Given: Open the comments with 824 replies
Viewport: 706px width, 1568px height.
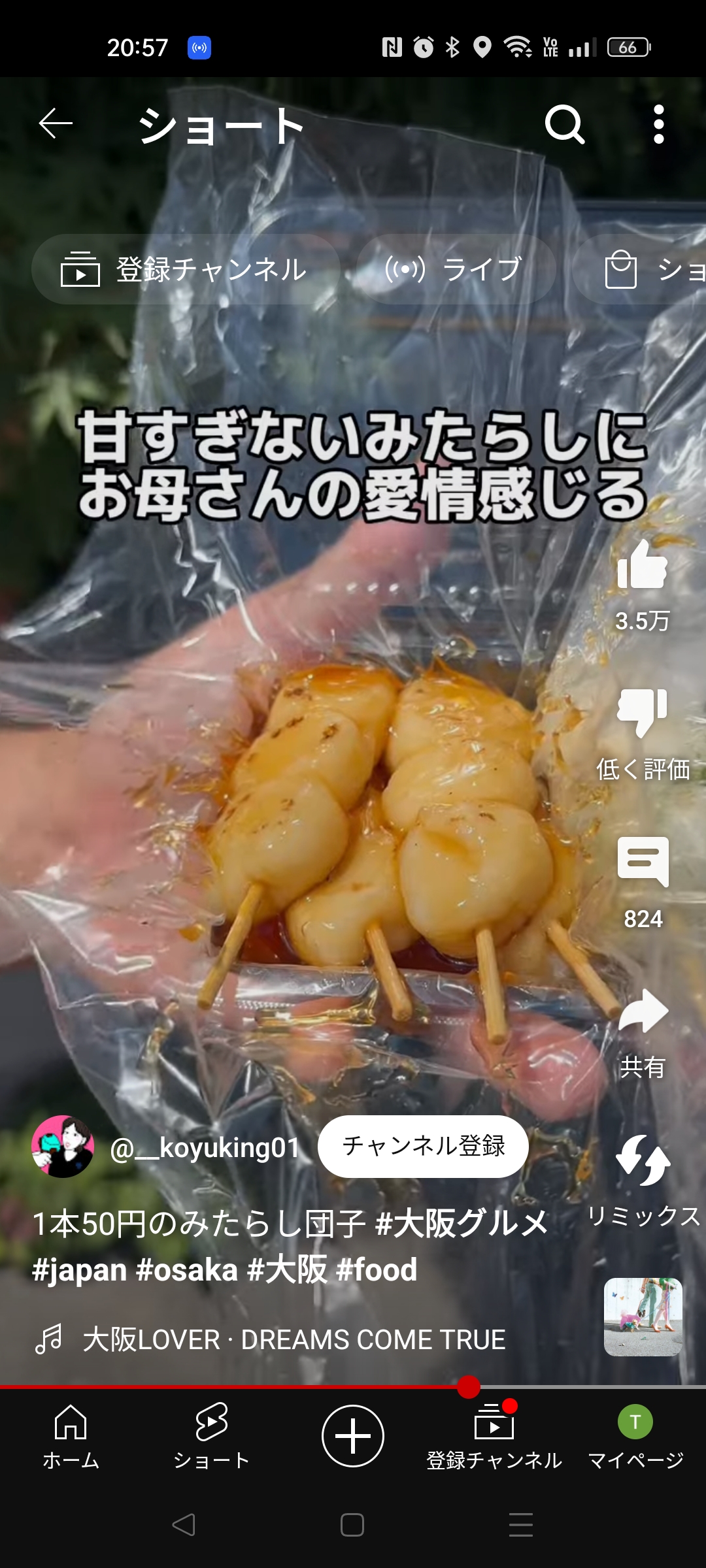Looking at the screenshot, I should (x=643, y=862).
